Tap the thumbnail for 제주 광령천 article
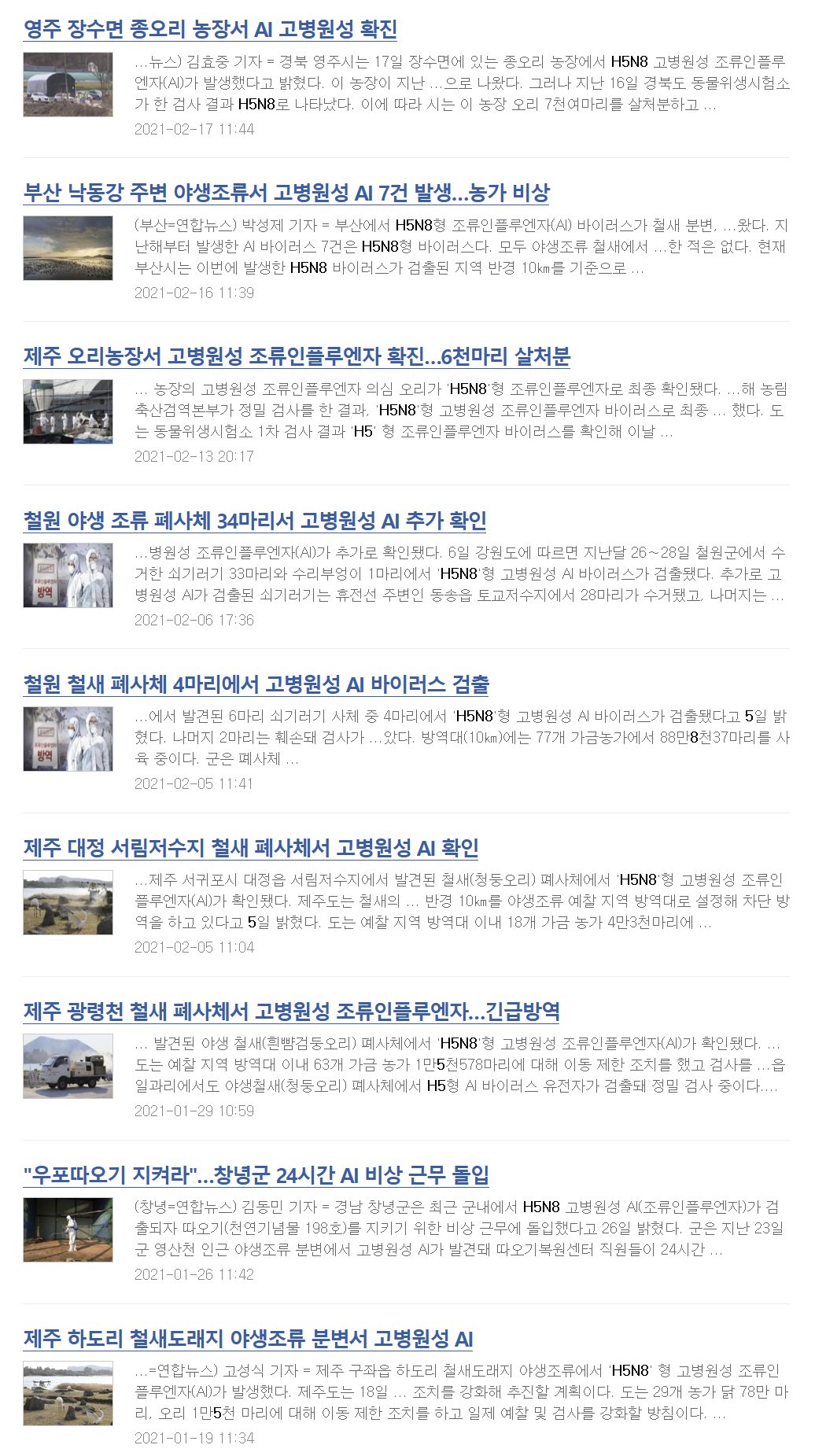Viewport: 815px width, 1456px height. 68,1066
